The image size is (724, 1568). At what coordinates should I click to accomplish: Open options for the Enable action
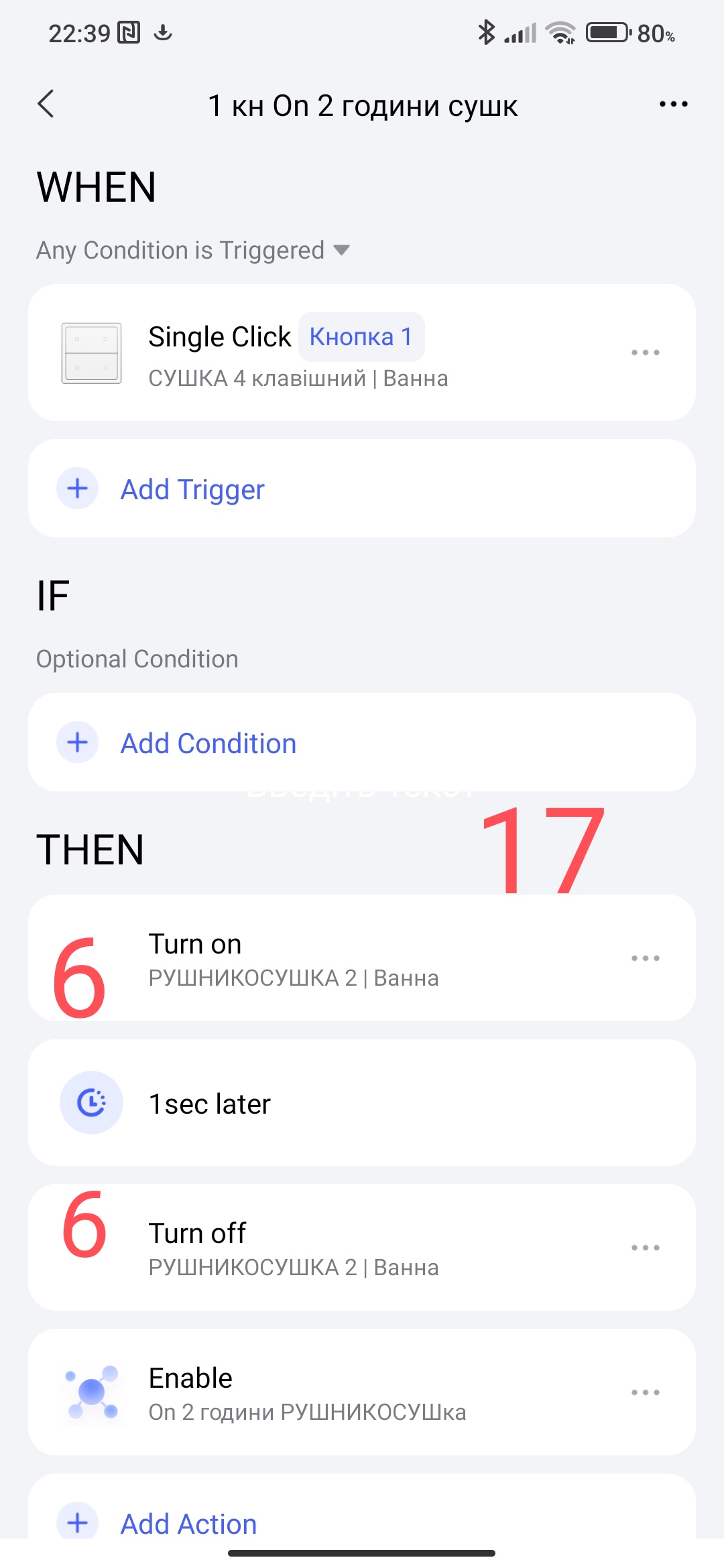645,1393
